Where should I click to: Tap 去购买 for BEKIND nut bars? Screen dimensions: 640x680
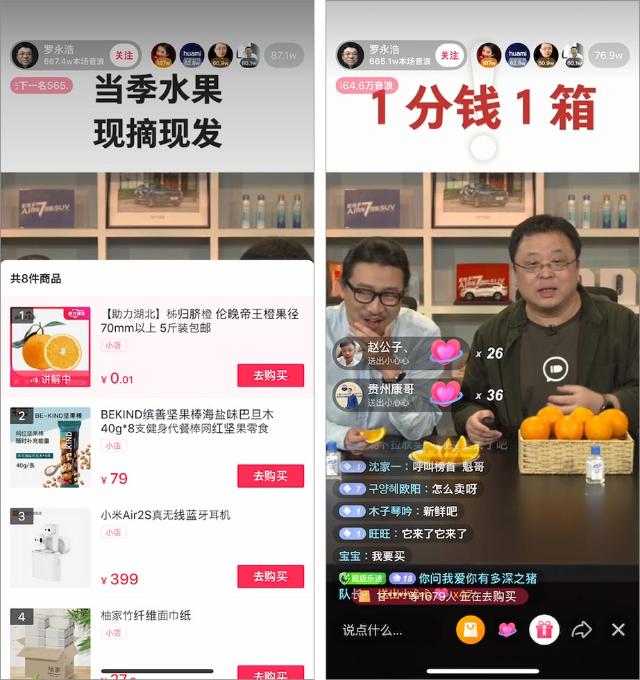click(270, 476)
